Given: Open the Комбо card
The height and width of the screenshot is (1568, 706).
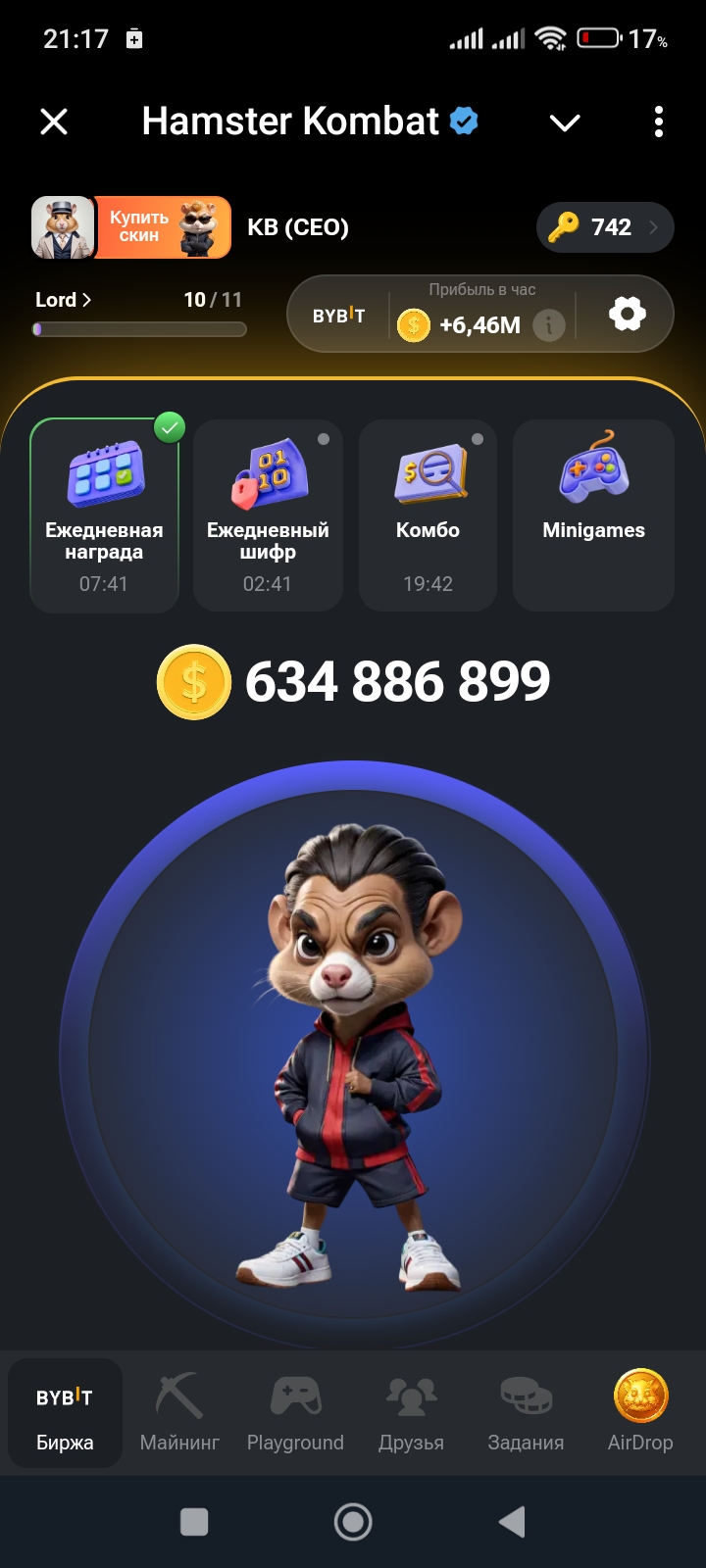Looking at the screenshot, I should pos(428,515).
